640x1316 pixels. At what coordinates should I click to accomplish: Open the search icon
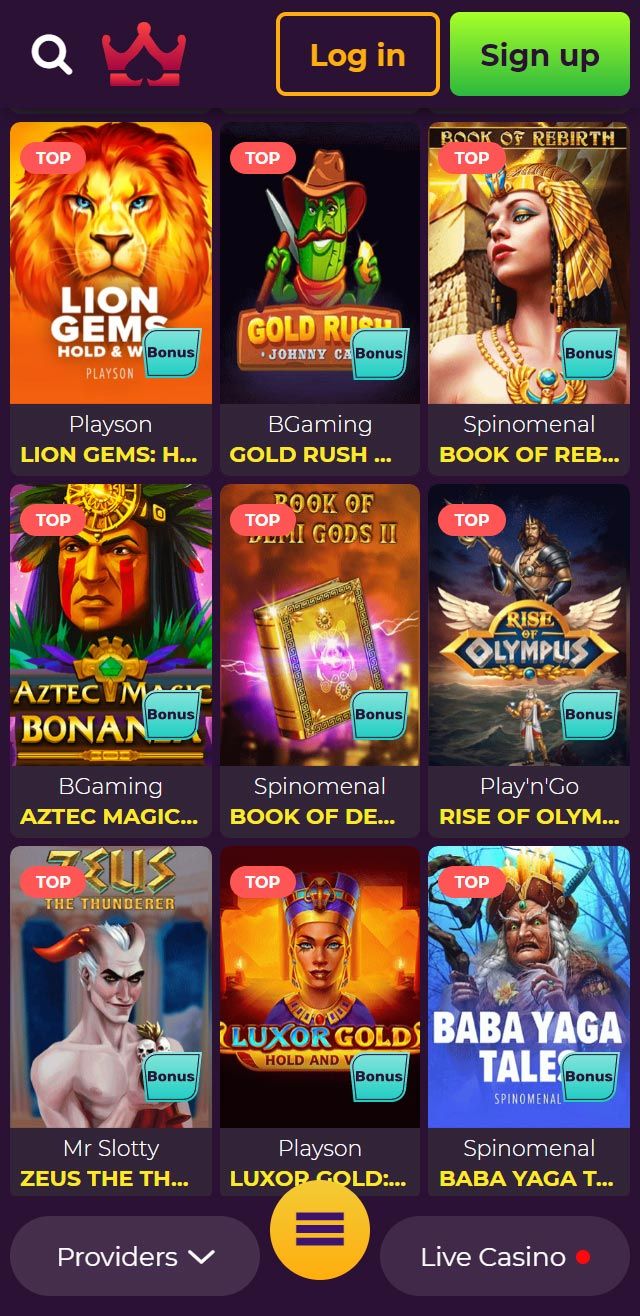tap(51, 54)
